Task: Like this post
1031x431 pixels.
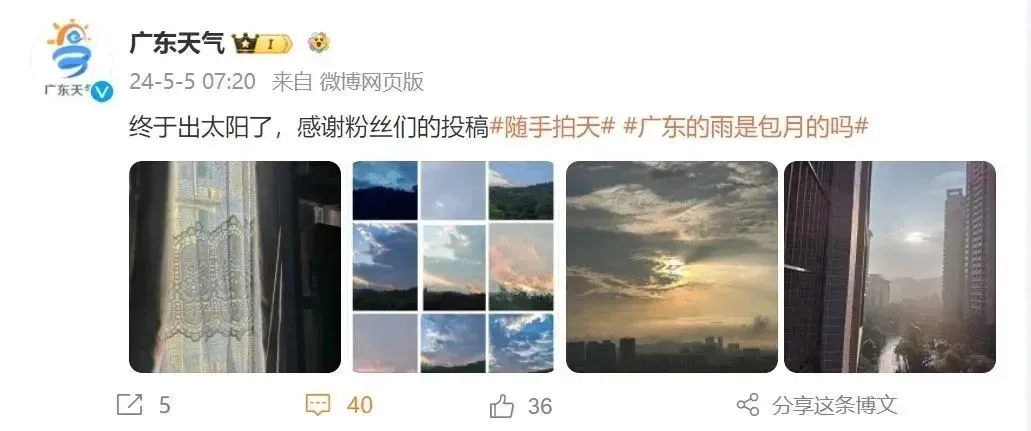Action: click(521, 405)
